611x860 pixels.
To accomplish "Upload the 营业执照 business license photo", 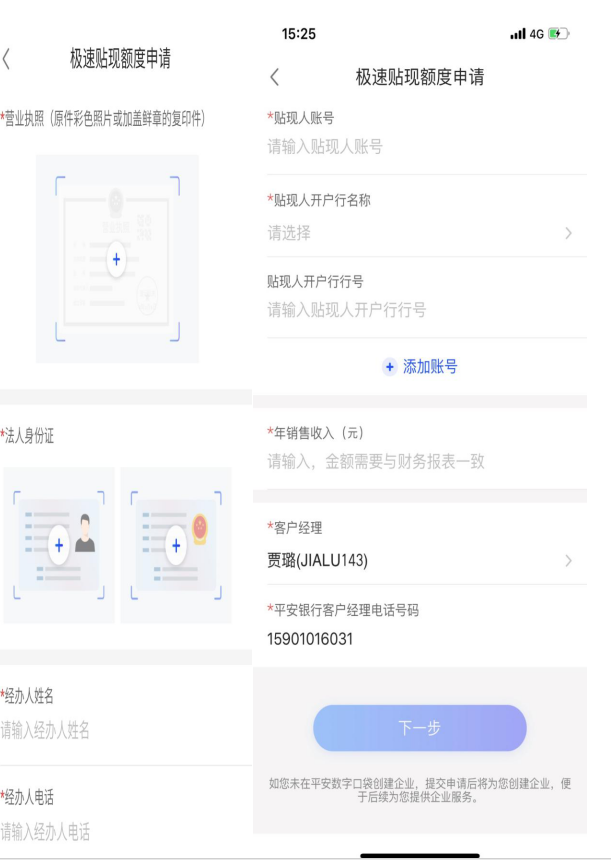I will point(117,259).
